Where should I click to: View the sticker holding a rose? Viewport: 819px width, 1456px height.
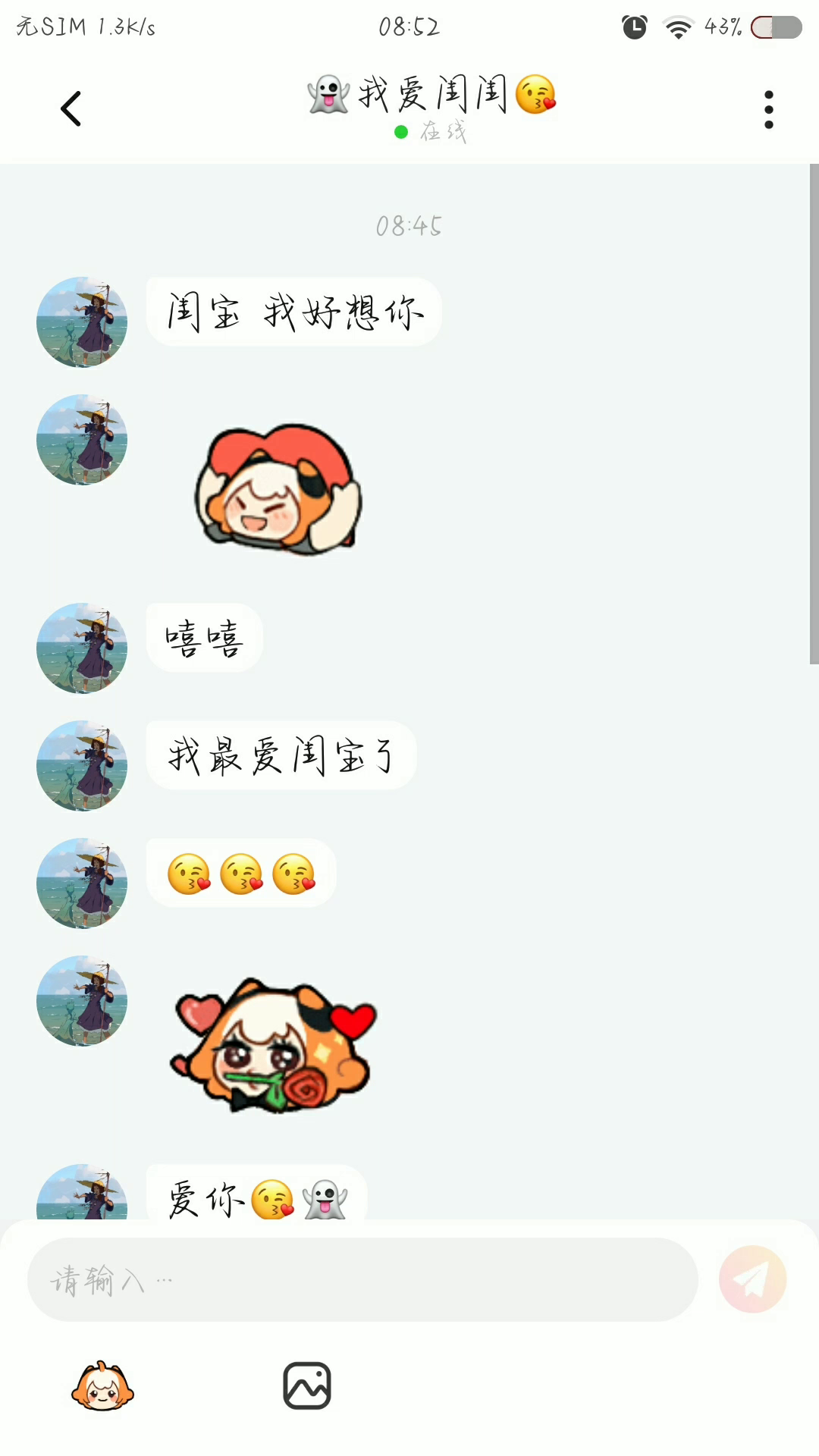coord(275,1046)
